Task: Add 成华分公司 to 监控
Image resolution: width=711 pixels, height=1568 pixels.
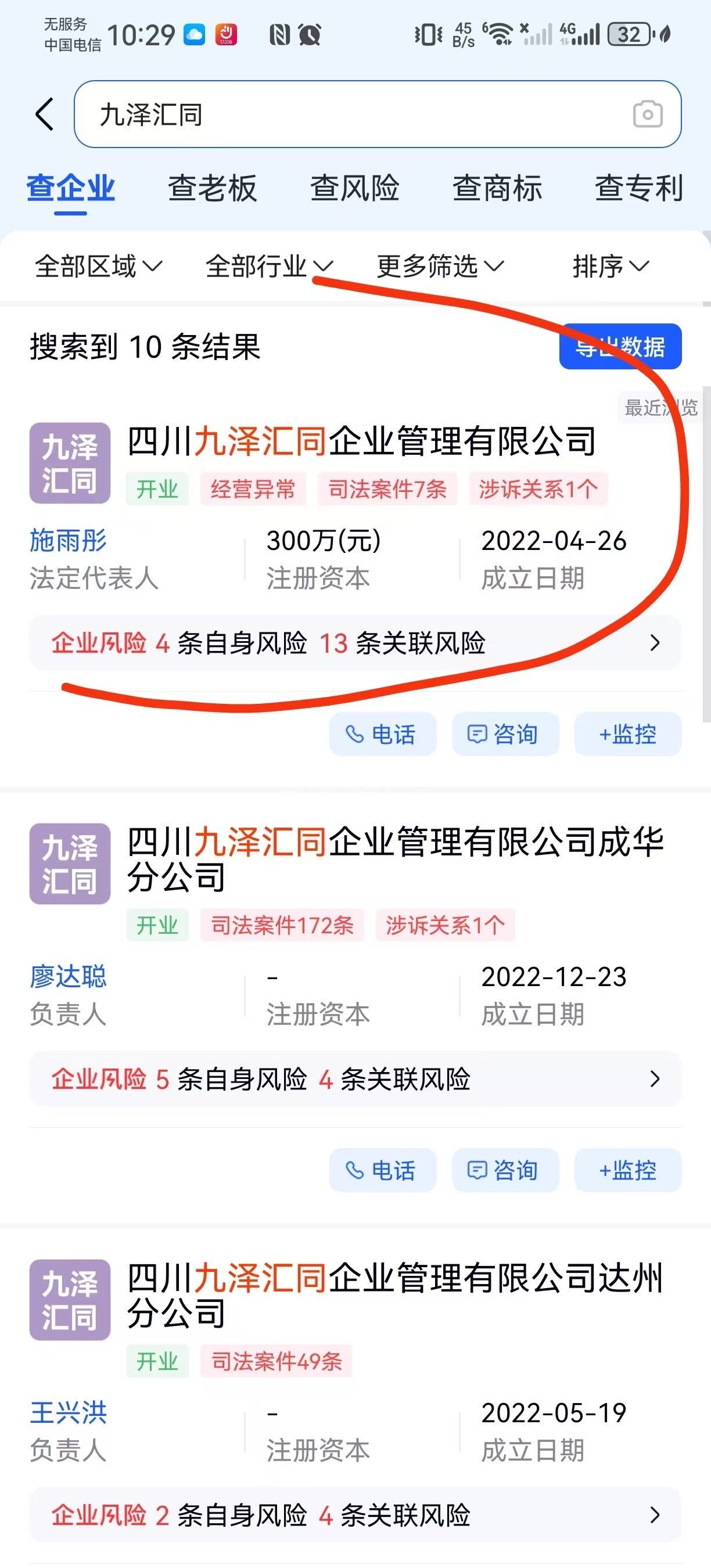Action: tap(627, 1170)
